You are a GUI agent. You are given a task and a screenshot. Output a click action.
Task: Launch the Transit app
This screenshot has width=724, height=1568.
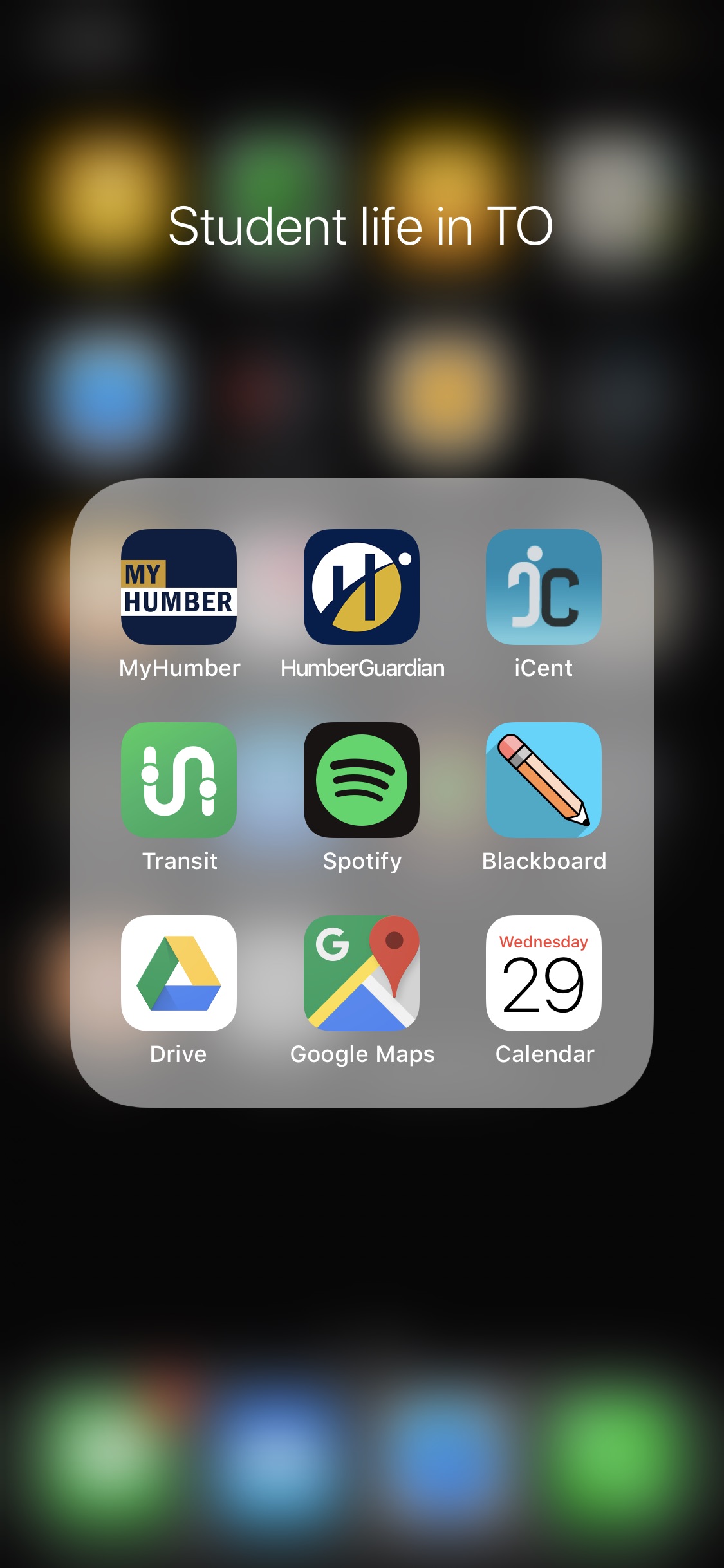[x=179, y=779]
